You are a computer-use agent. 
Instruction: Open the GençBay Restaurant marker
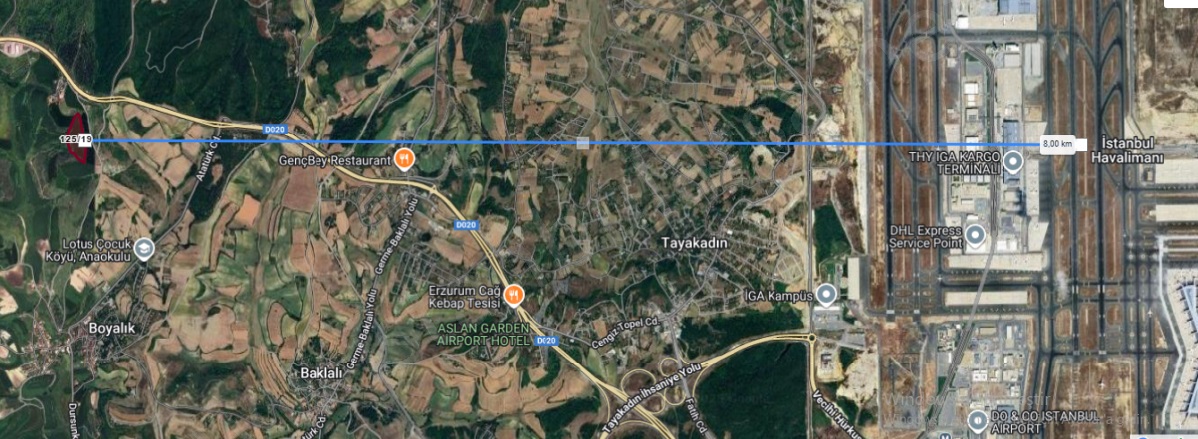click(403, 157)
